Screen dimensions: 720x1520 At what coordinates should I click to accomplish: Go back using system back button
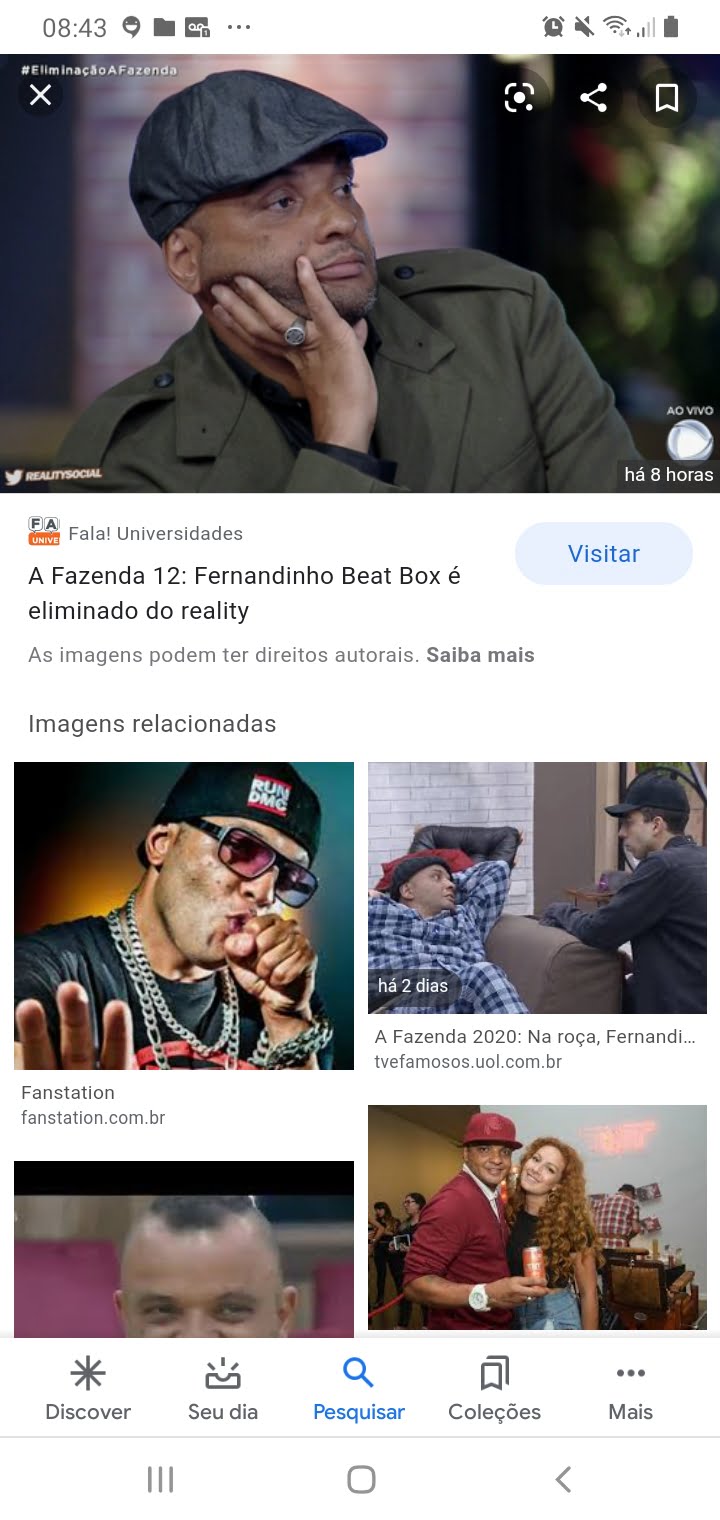point(563,1479)
